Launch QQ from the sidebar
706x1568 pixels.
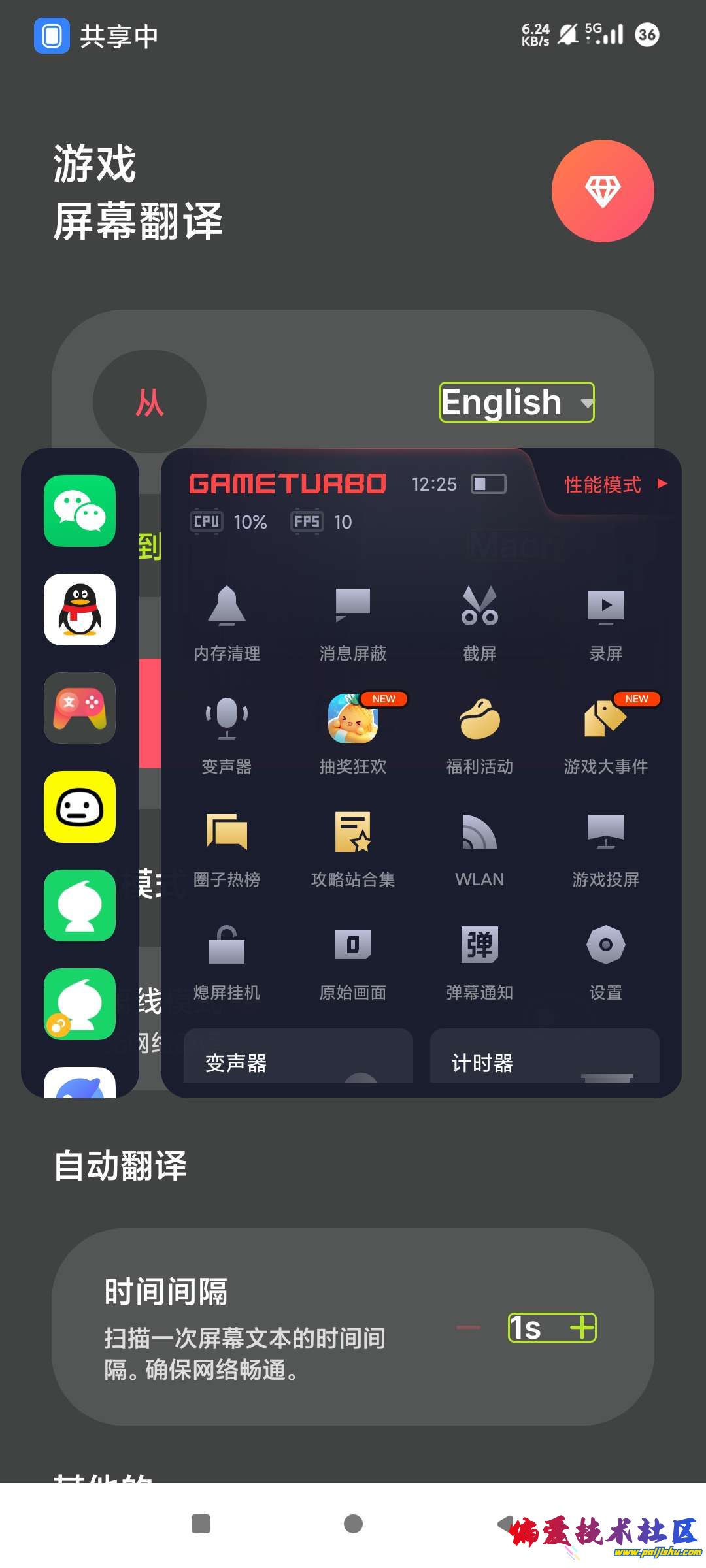coord(80,610)
